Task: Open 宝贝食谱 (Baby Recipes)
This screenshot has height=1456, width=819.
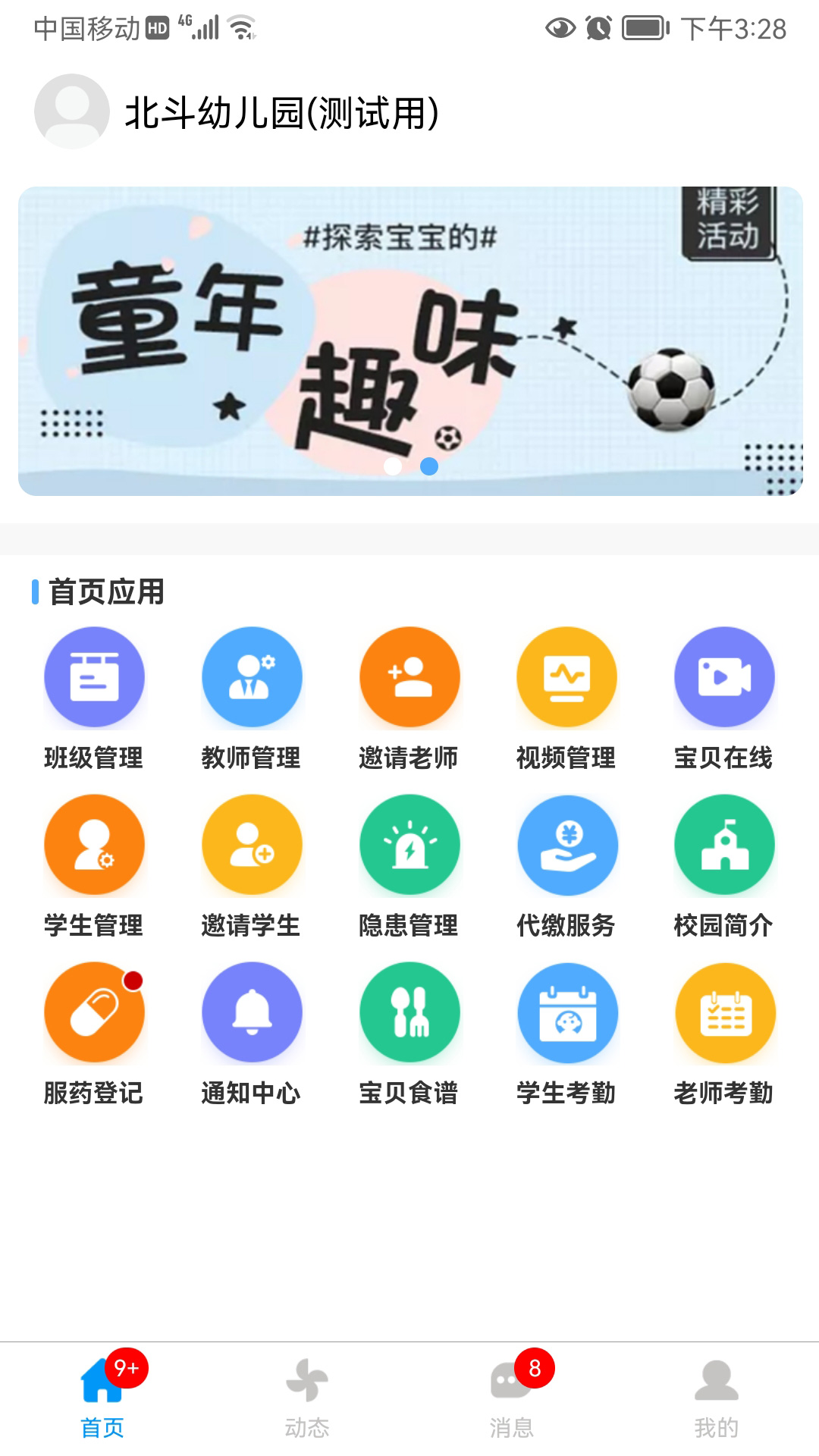Action: [409, 1012]
